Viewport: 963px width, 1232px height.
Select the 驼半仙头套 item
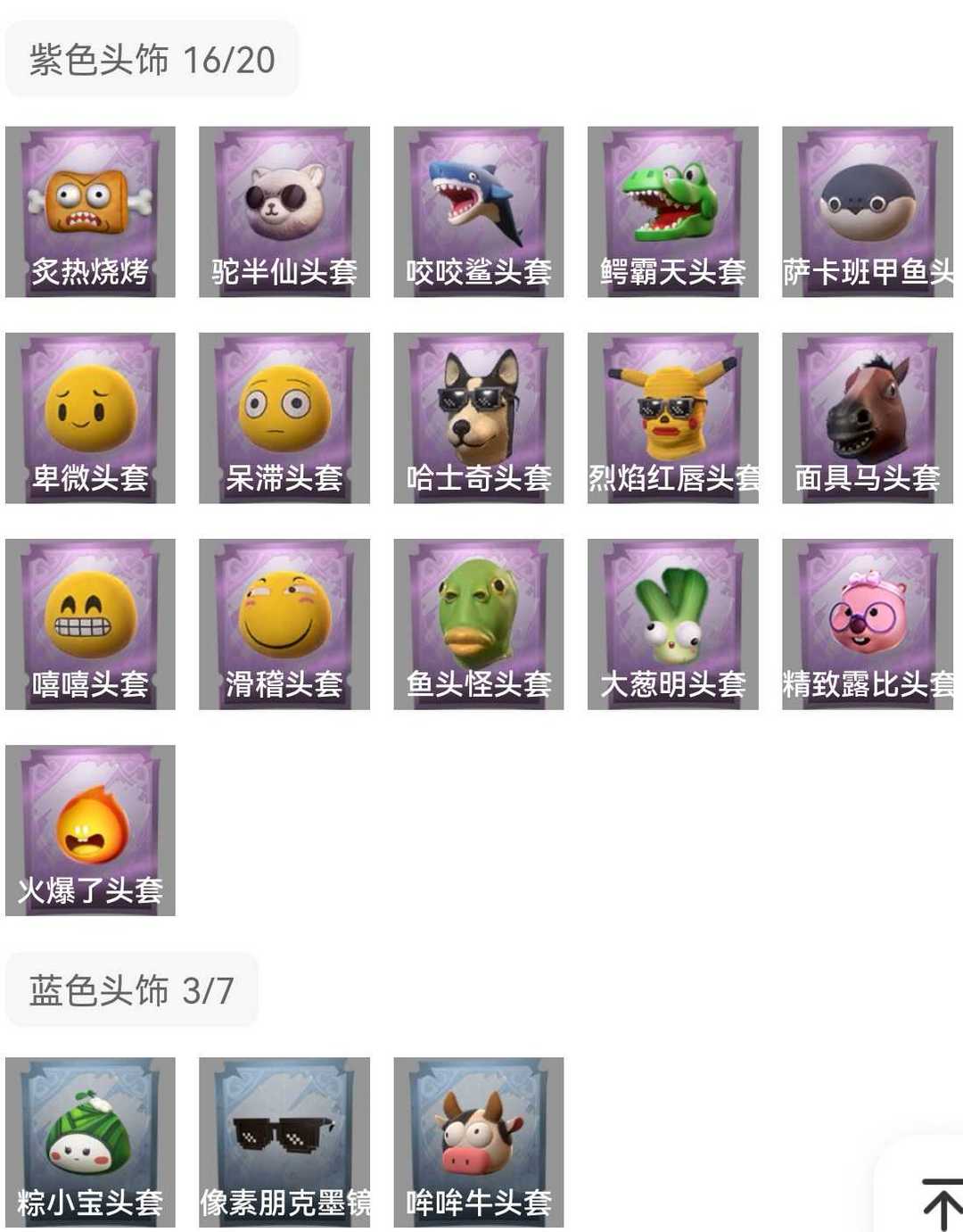[284, 211]
